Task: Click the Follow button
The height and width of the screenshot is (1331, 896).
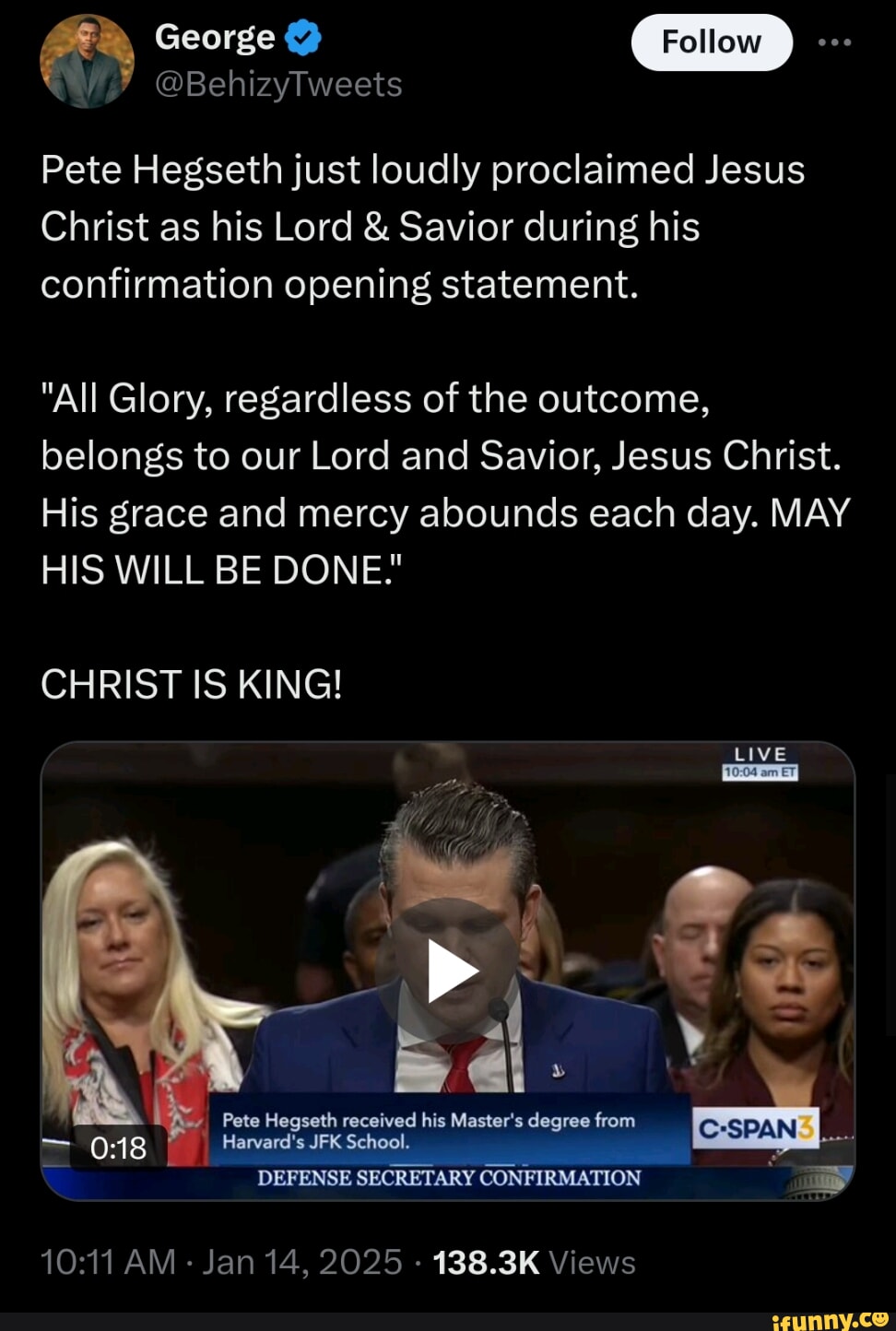Action: click(713, 41)
